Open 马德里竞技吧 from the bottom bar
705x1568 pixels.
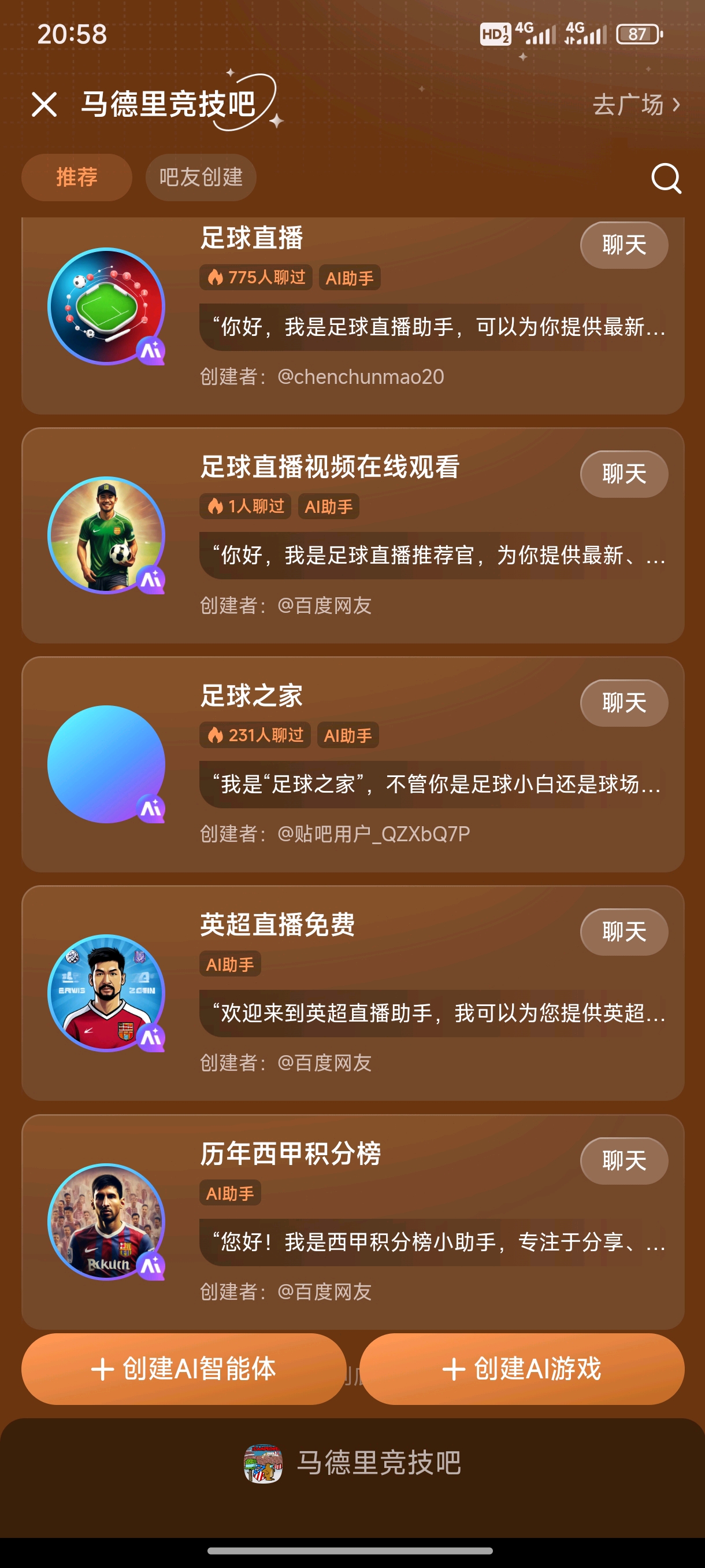353,1463
